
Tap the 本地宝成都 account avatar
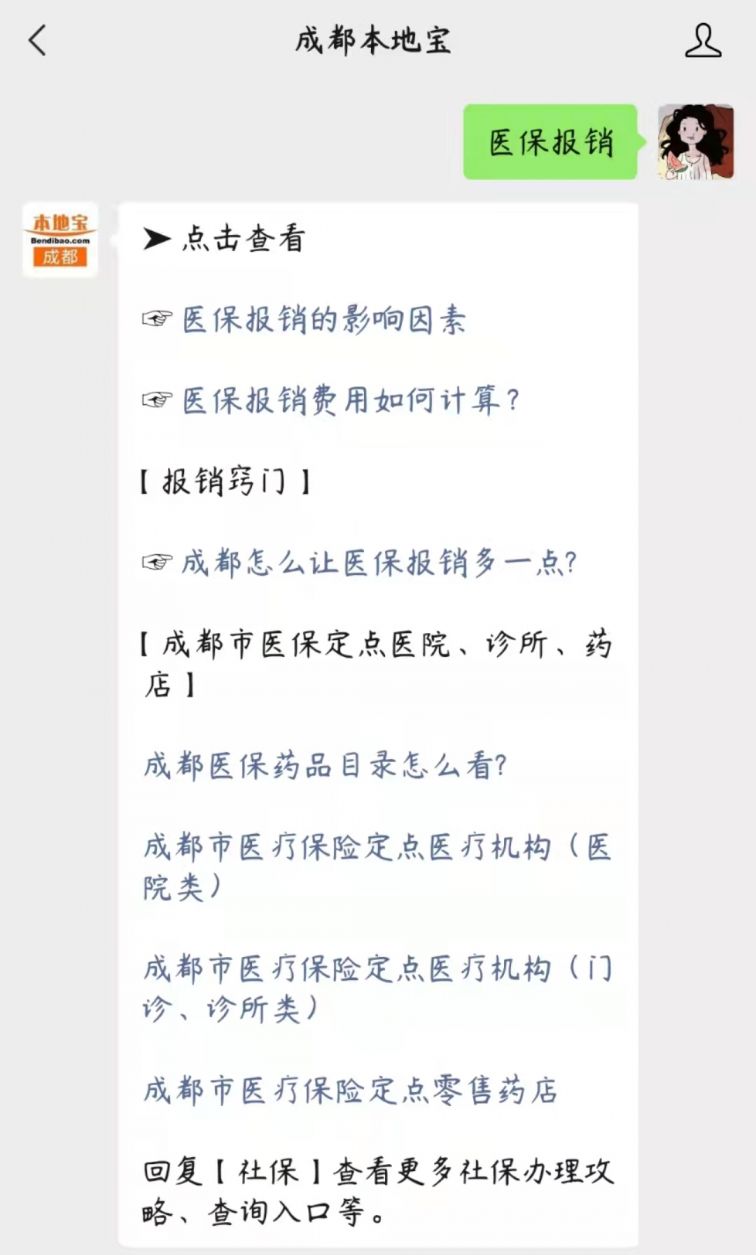pyautogui.click(x=60, y=241)
